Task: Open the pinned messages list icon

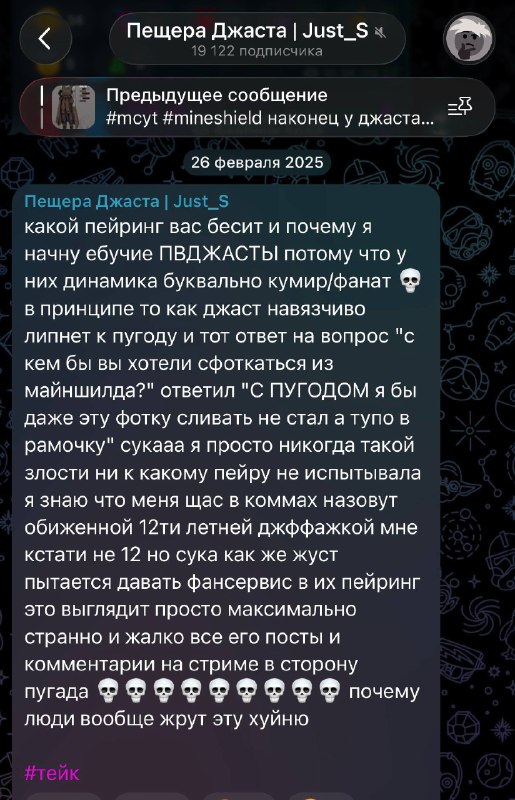Action: coord(460,107)
